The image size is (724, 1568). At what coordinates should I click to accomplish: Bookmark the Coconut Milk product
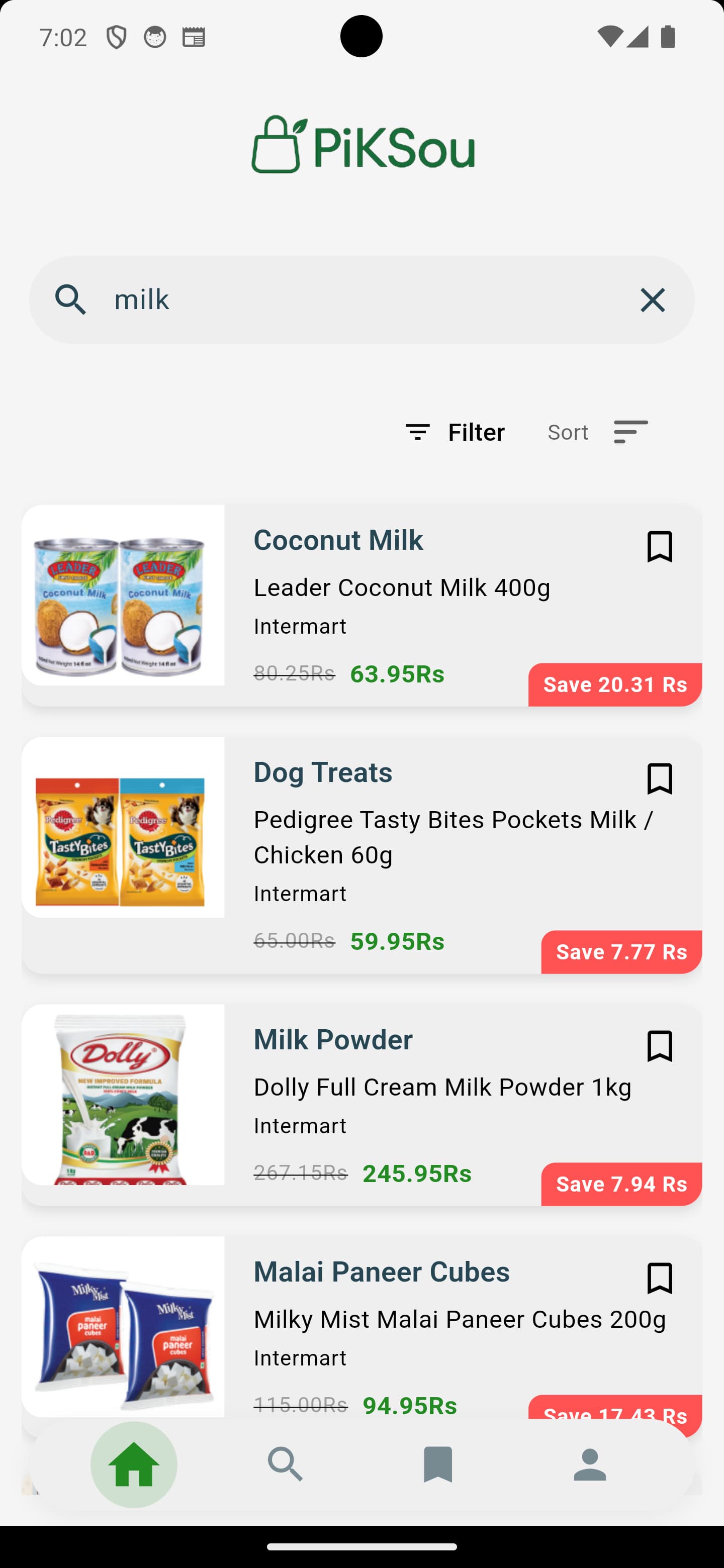tap(660, 546)
